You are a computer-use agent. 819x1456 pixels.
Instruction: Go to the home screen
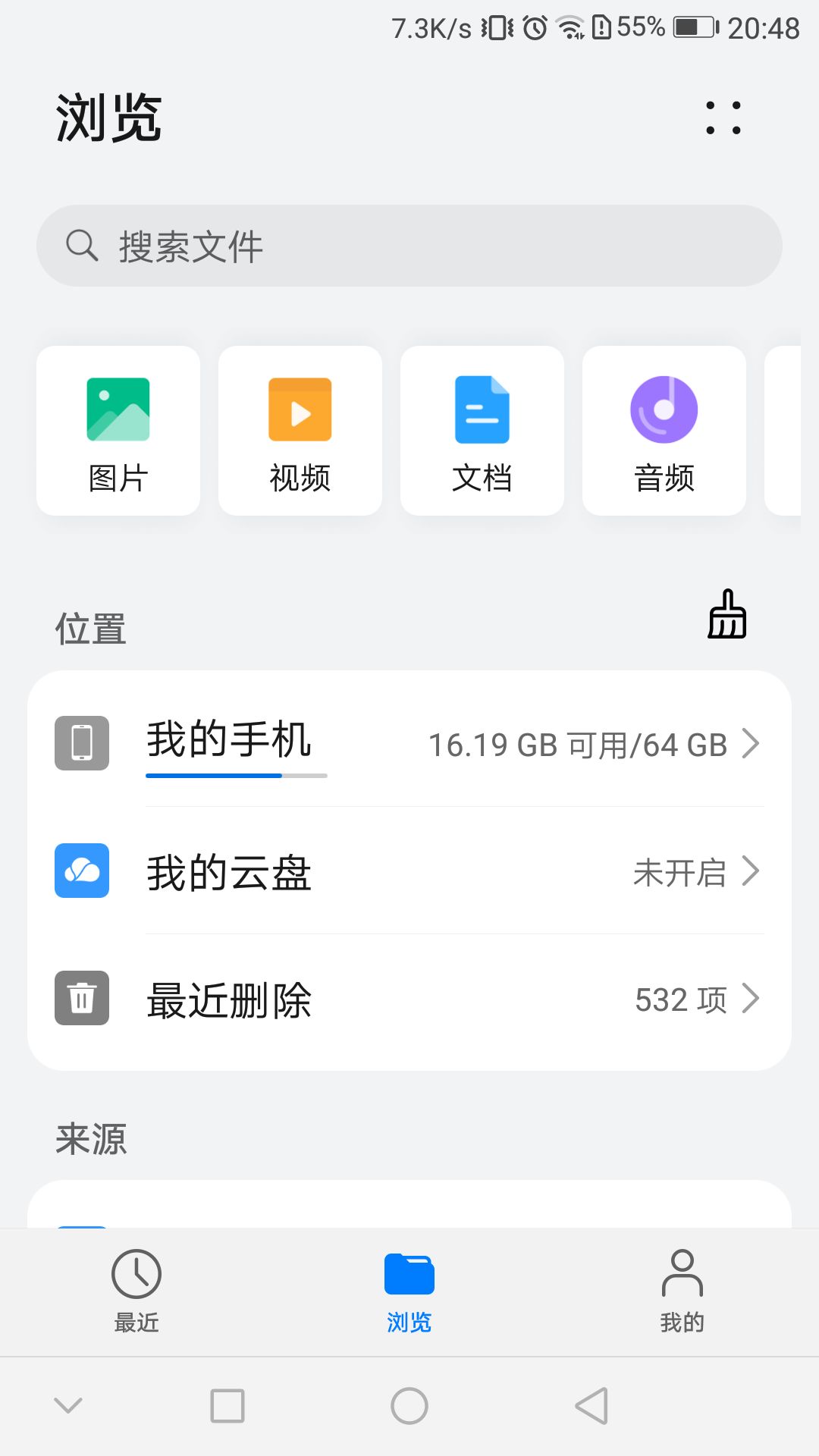click(x=409, y=1406)
